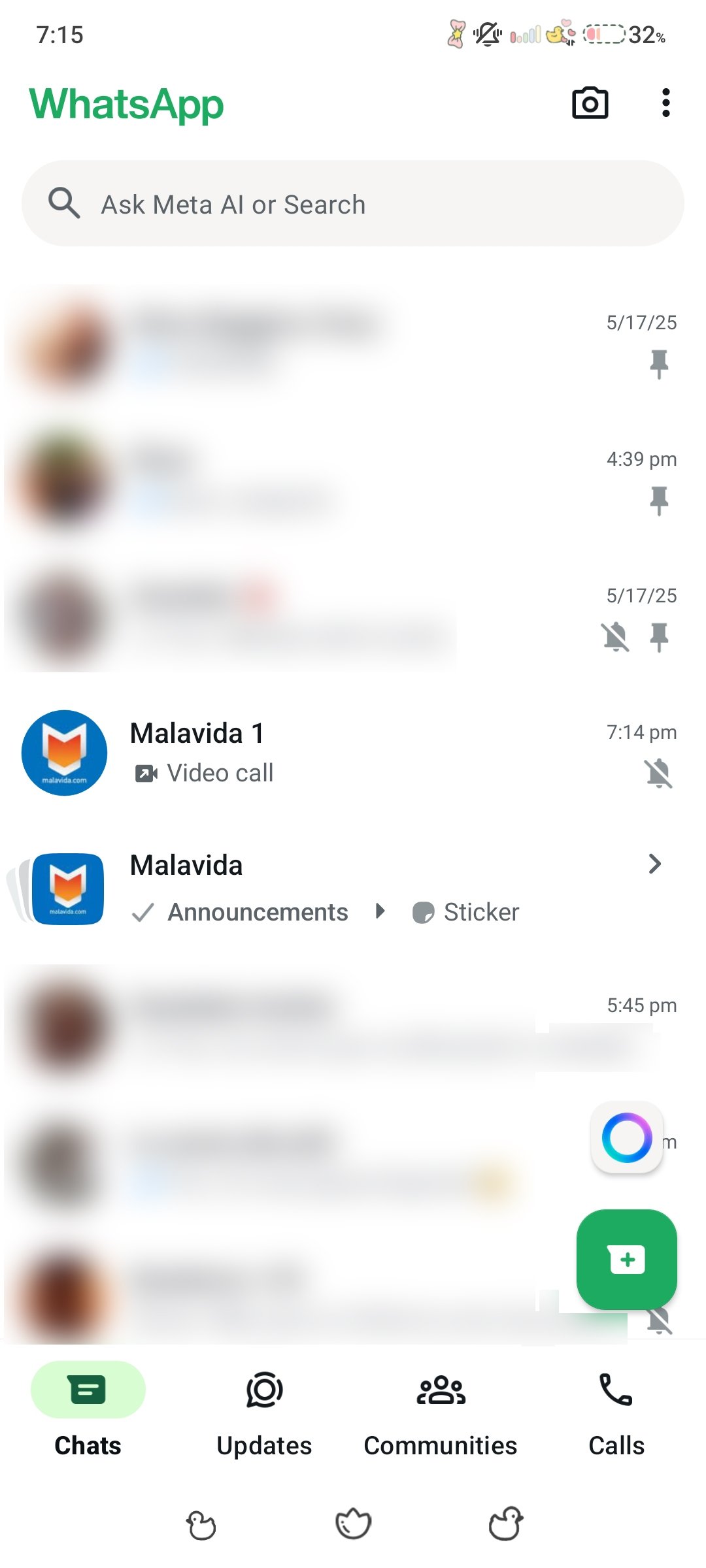Tap the system home button
Screen dimensions: 706x1568
pos(353,1524)
